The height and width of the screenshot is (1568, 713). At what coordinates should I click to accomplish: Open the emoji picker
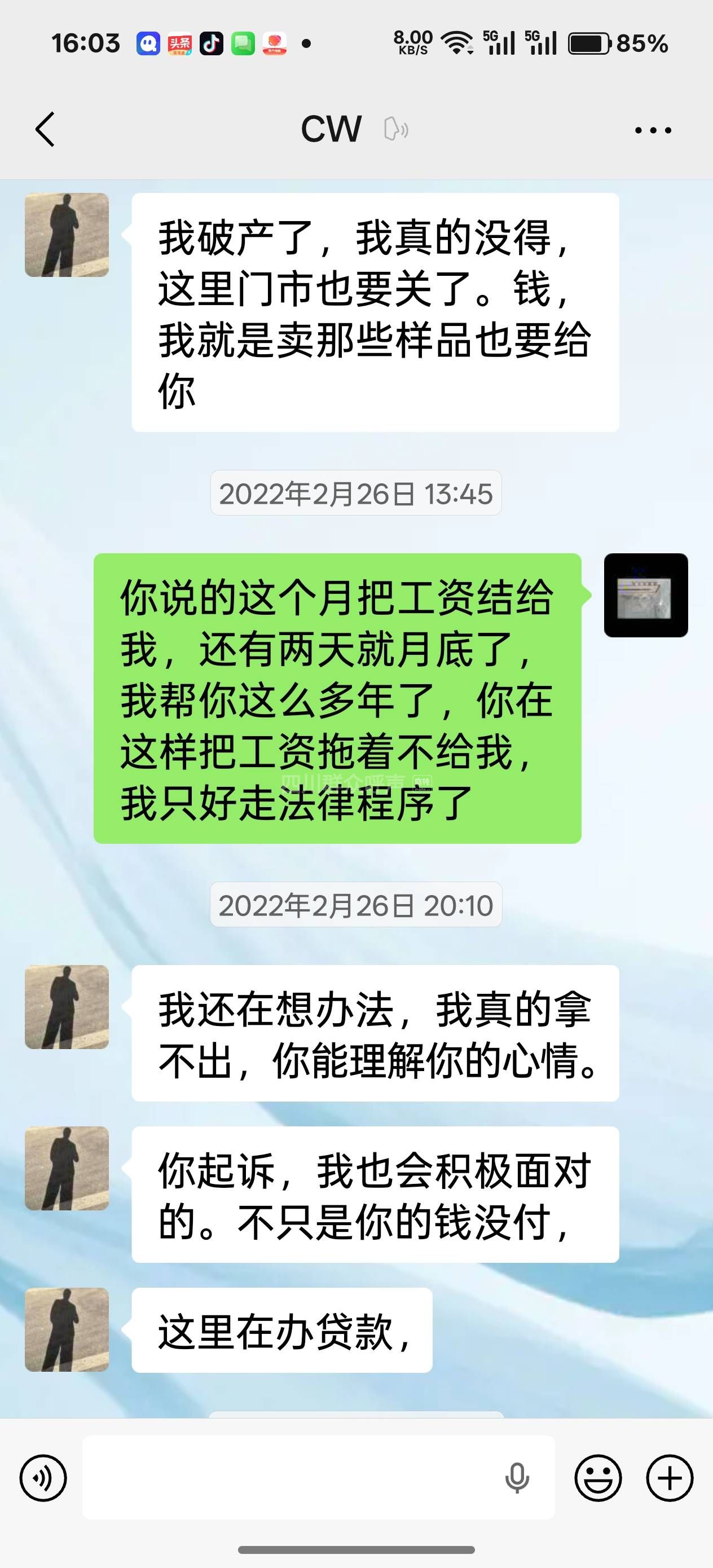click(598, 1477)
